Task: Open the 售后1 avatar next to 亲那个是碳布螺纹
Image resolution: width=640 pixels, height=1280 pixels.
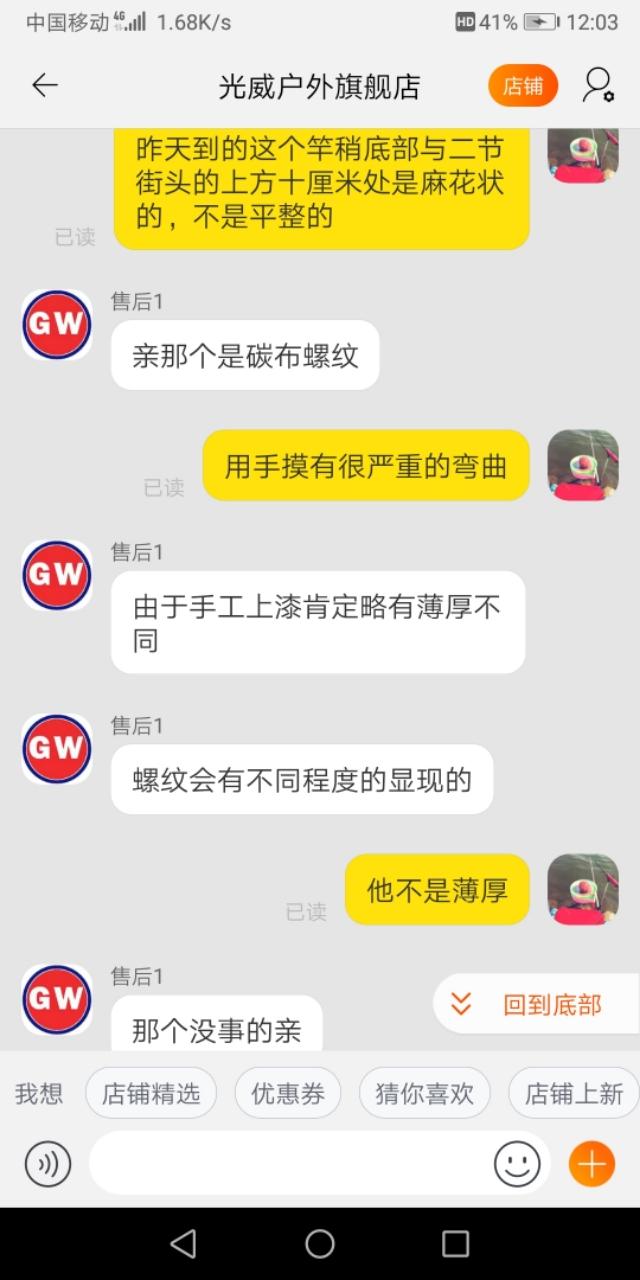Action: tap(57, 325)
